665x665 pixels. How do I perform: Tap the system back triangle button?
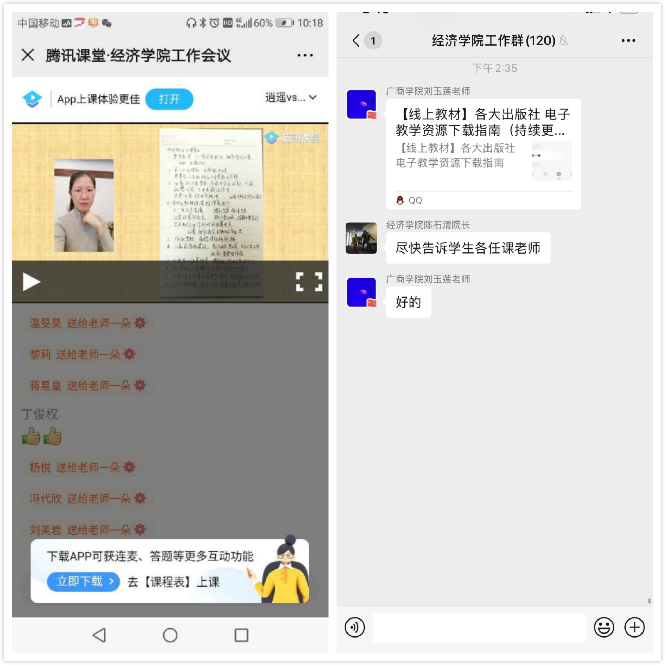[99, 635]
